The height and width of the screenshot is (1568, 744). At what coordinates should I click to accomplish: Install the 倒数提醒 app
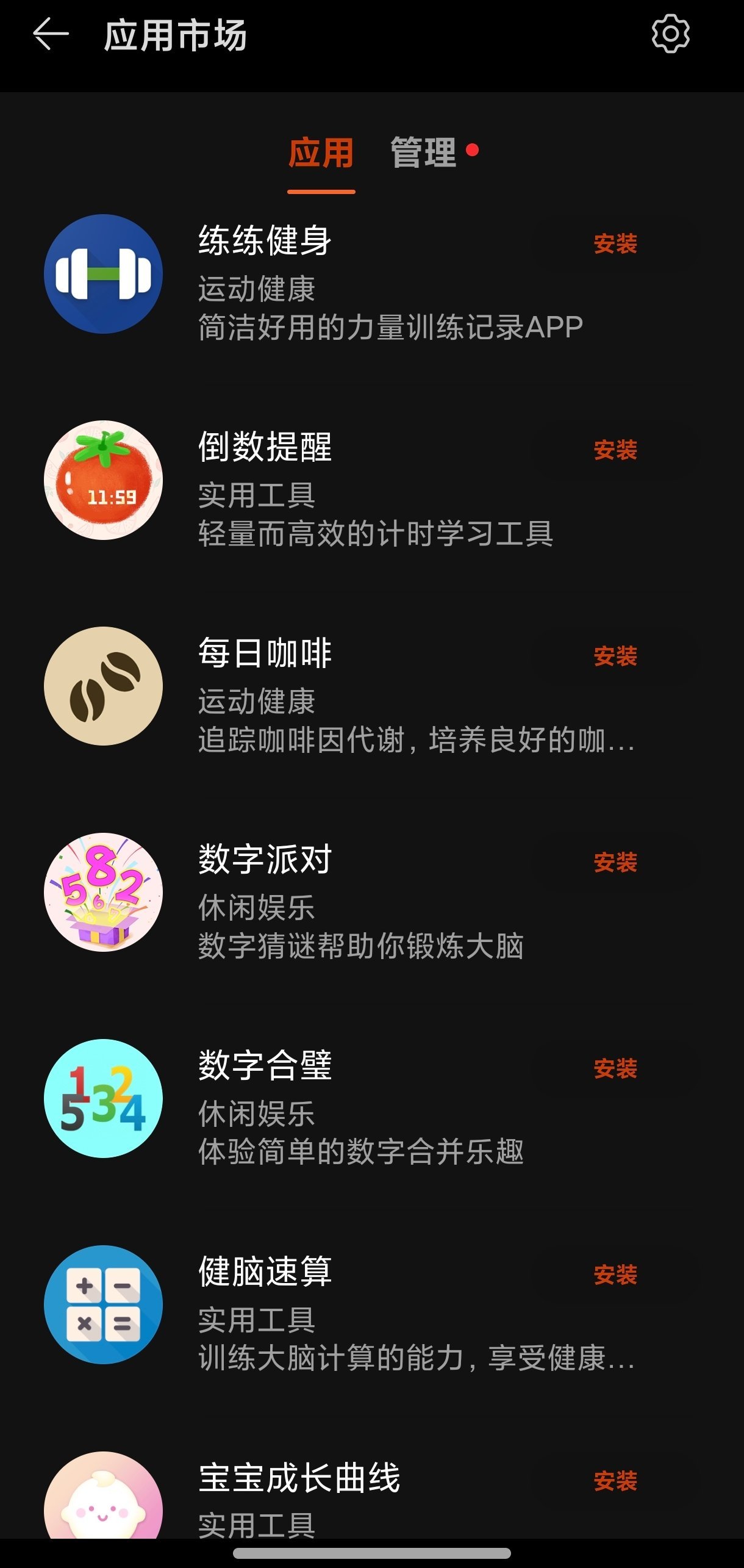pyautogui.click(x=615, y=450)
